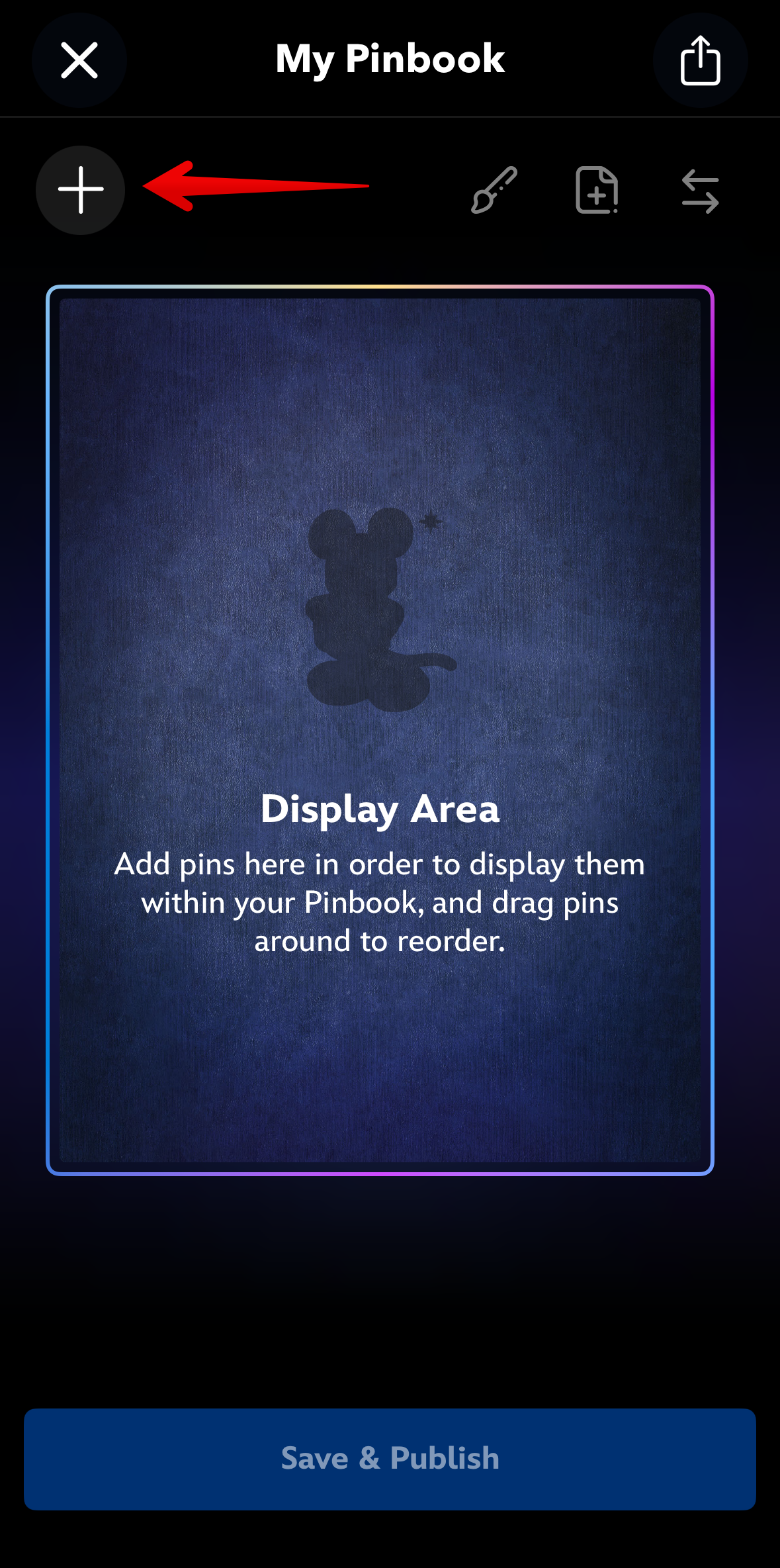This screenshot has height=1568, width=780.
Task: Share the Pinbook
Action: 700,60
